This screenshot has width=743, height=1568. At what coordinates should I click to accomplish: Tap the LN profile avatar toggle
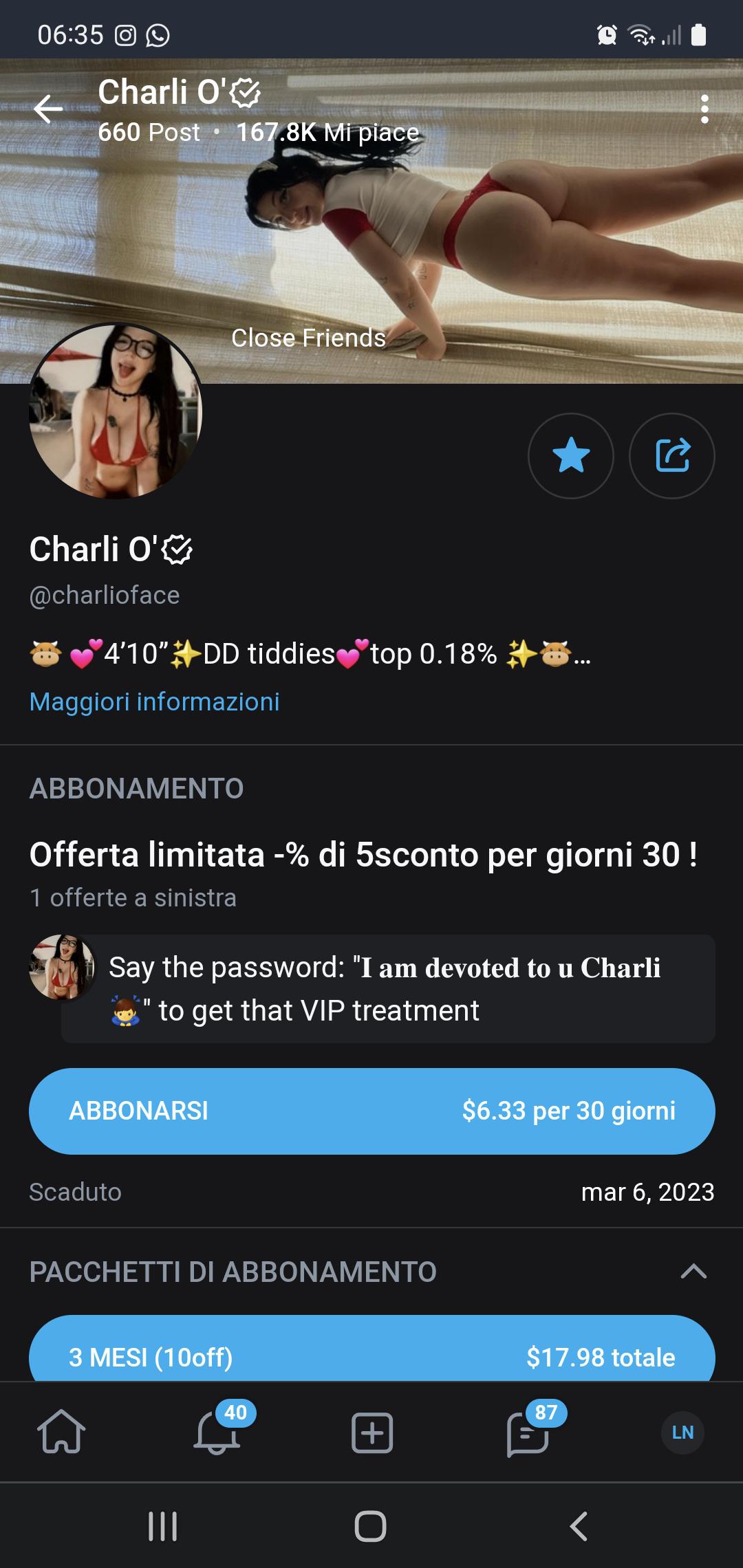(x=683, y=1433)
